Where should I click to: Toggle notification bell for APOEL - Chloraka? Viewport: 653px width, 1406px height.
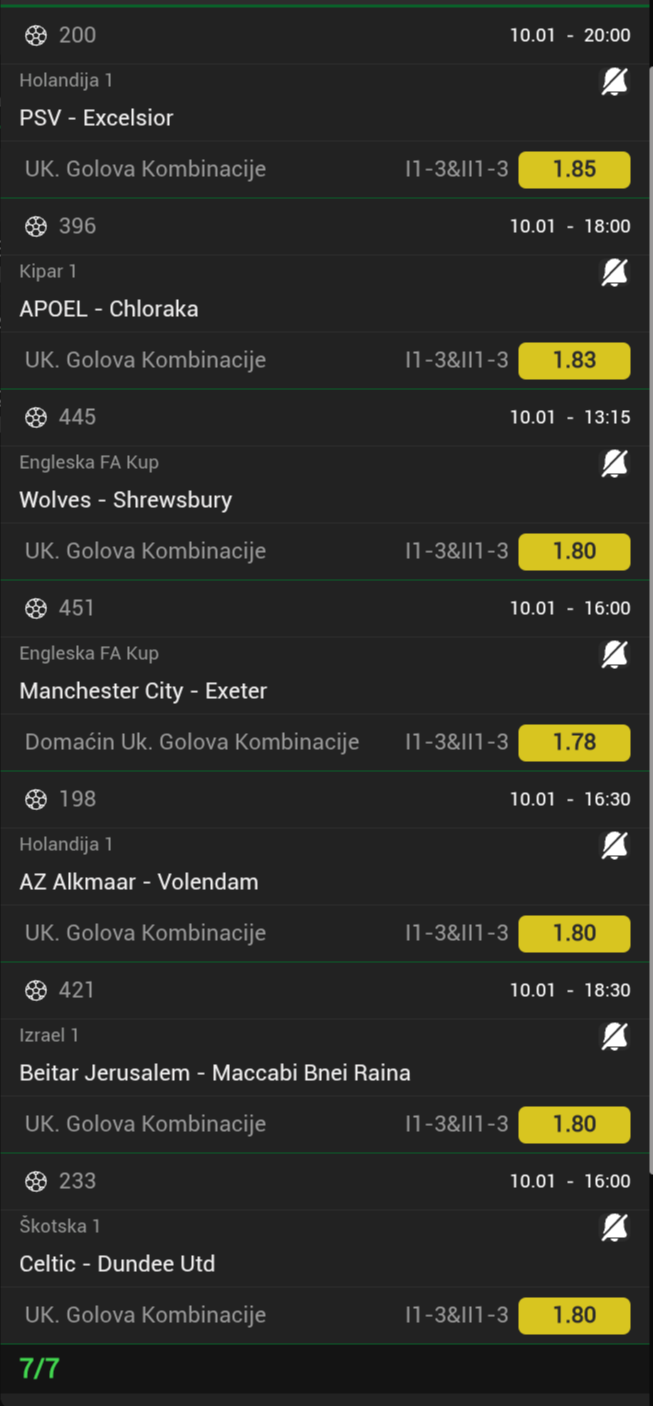point(614,273)
